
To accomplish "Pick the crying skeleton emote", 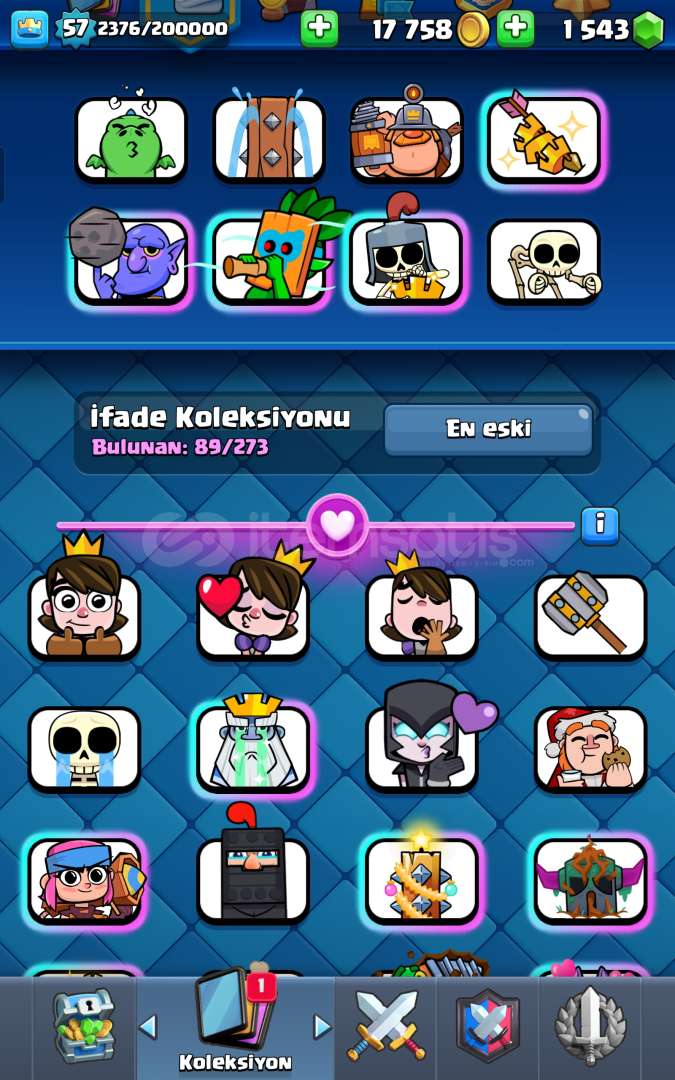I will (84, 747).
